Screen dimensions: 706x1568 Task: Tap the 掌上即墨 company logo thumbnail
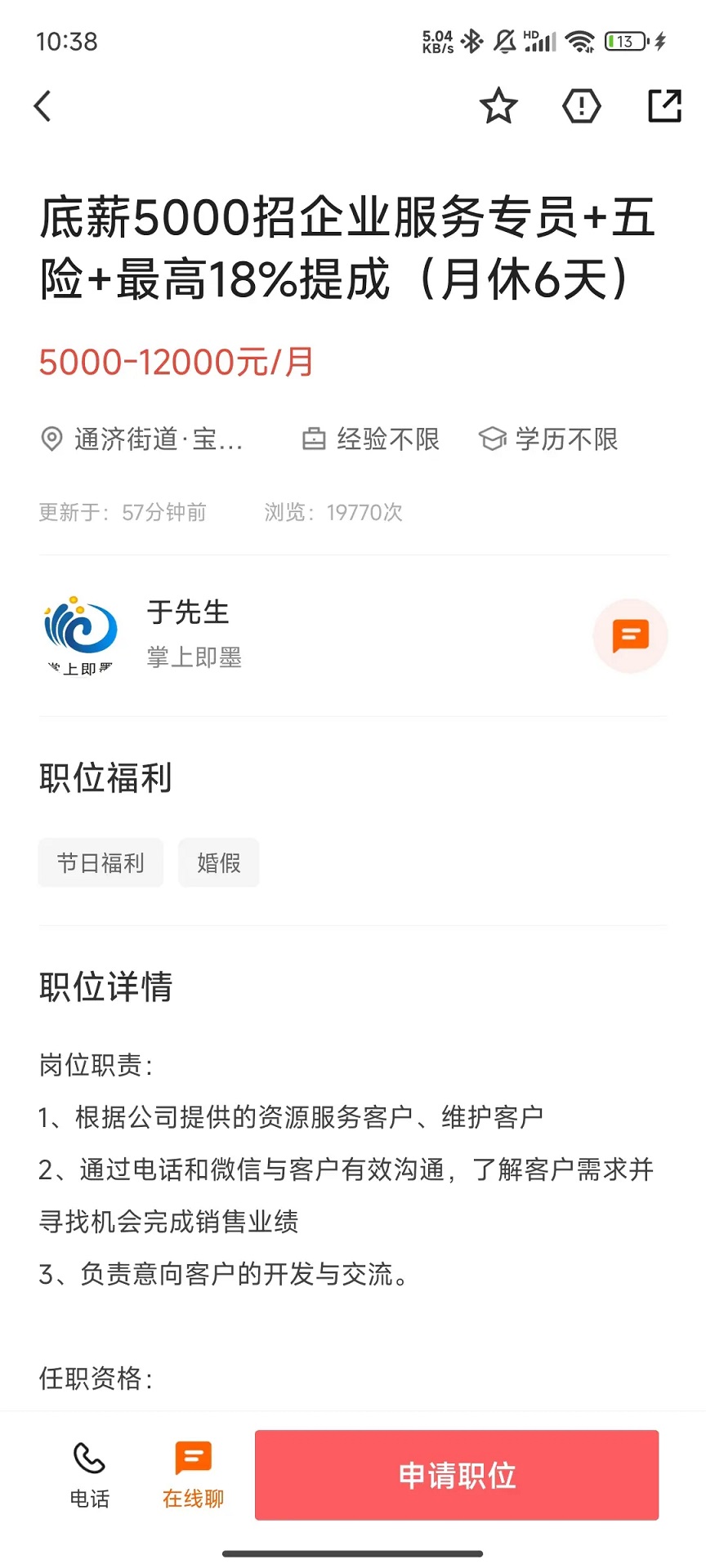(x=79, y=636)
